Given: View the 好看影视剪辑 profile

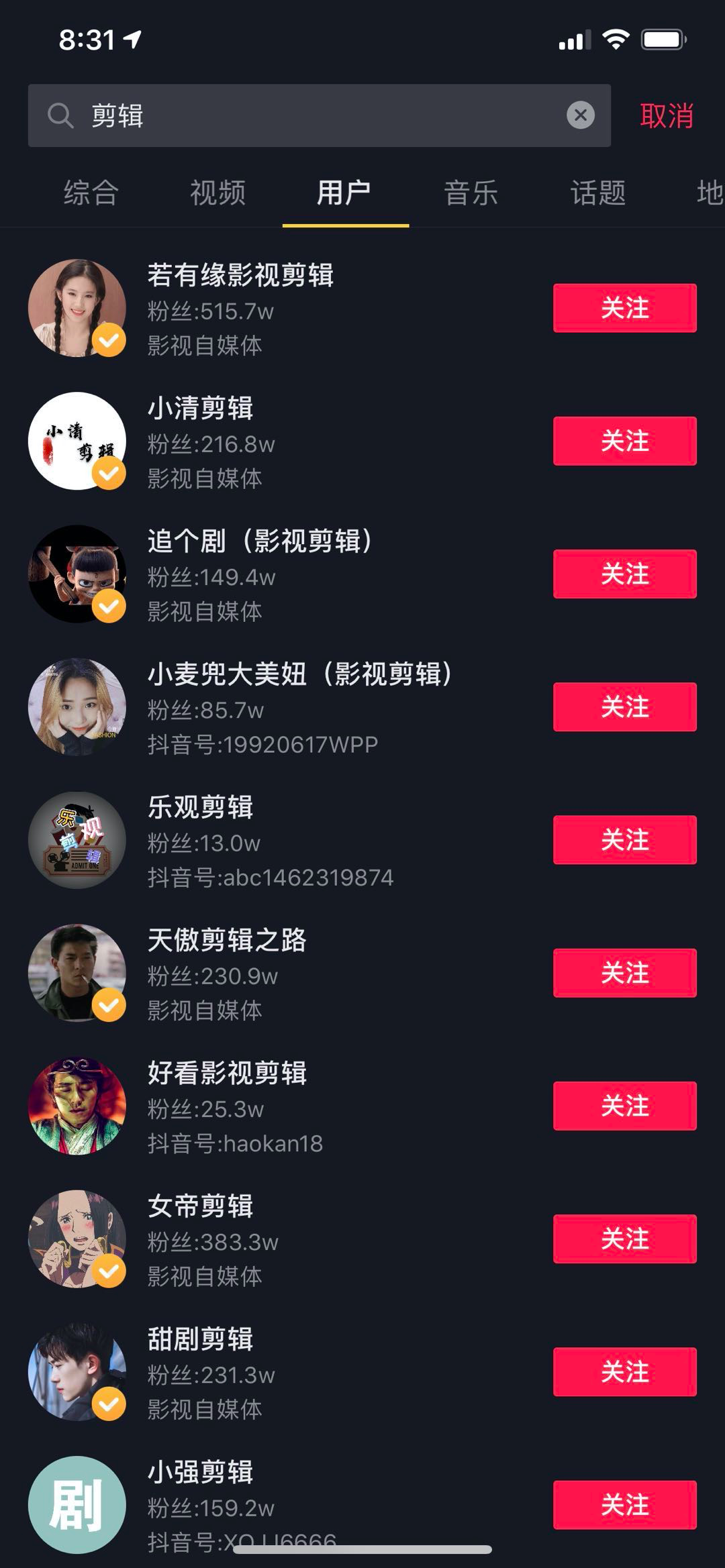Looking at the screenshot, I should coord(227,1073).
